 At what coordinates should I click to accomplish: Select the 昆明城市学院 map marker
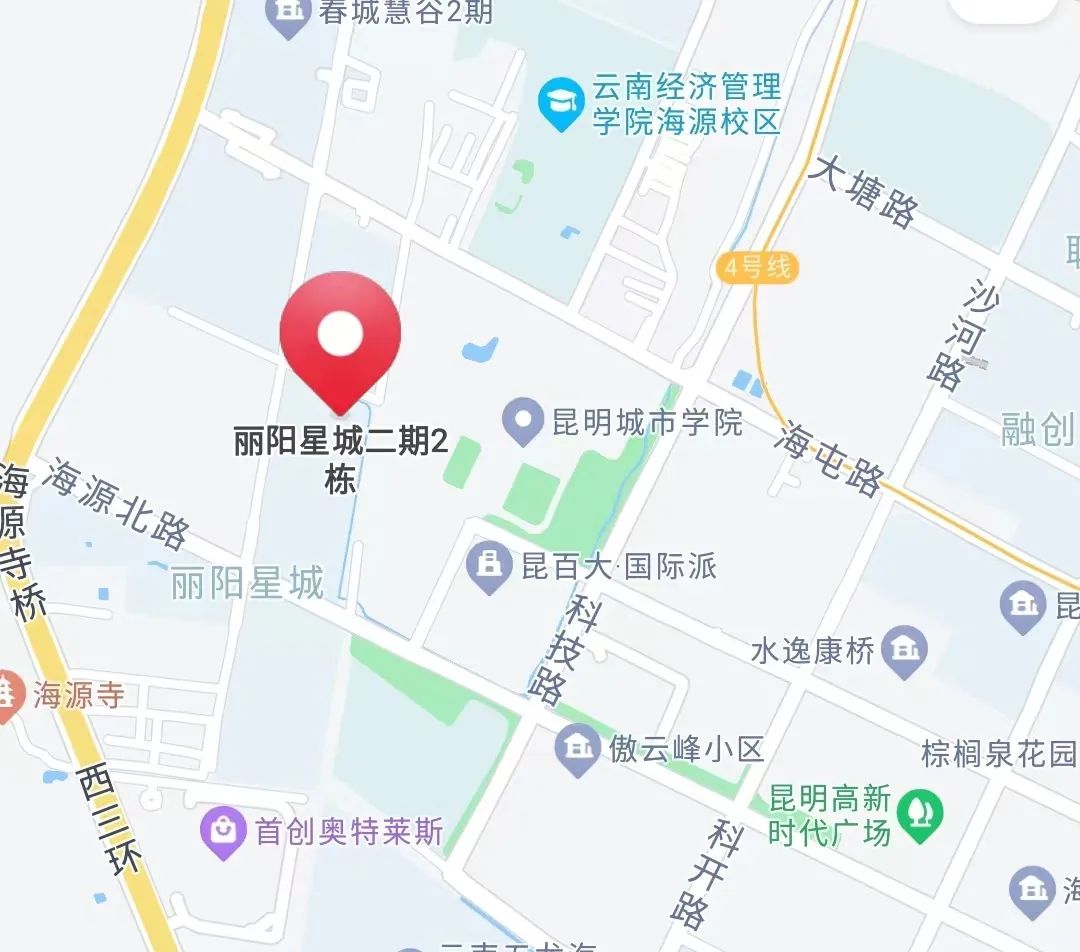pyautogui.click(x=521, y=421)
